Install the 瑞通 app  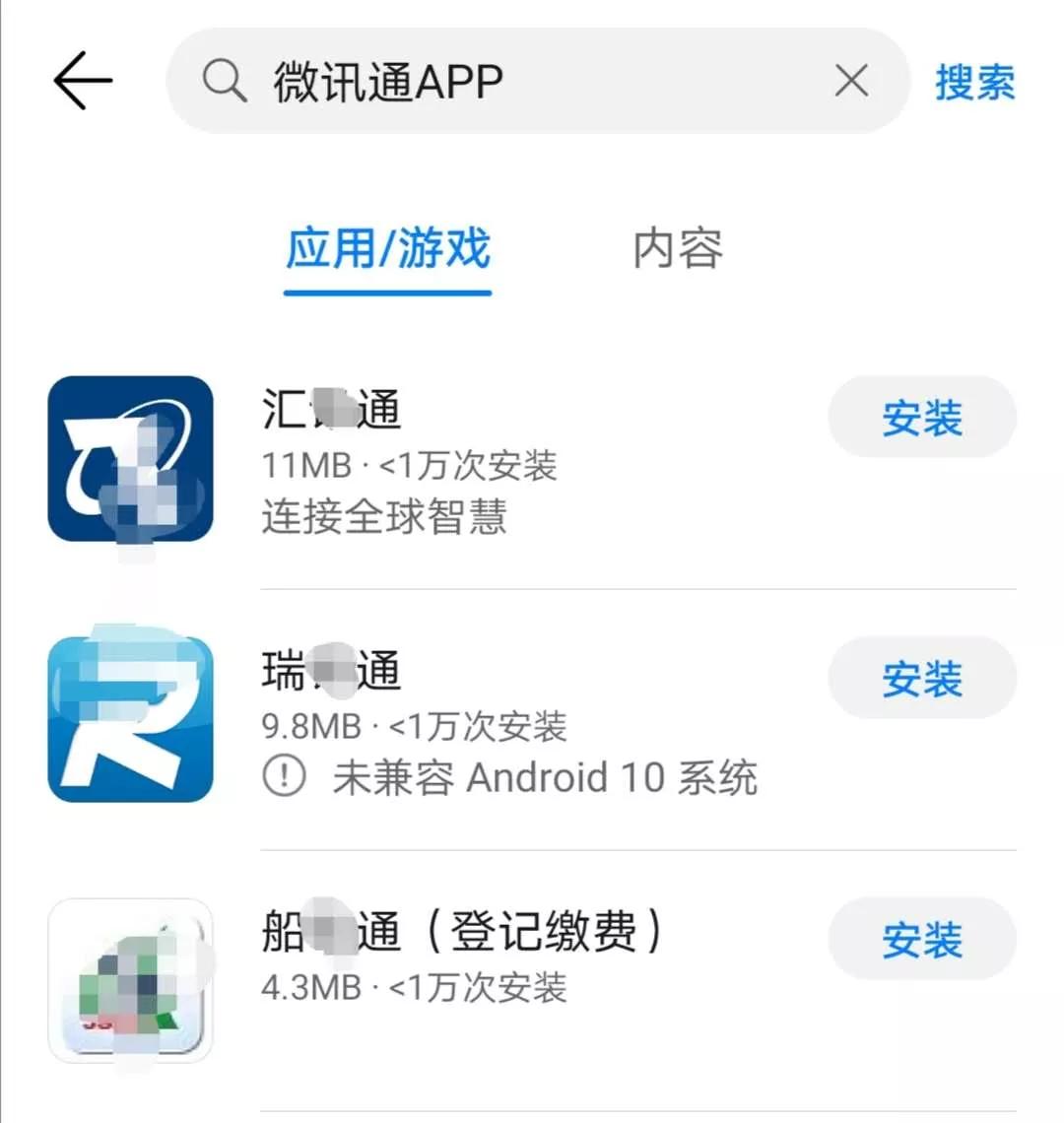(x=922, y=679)
